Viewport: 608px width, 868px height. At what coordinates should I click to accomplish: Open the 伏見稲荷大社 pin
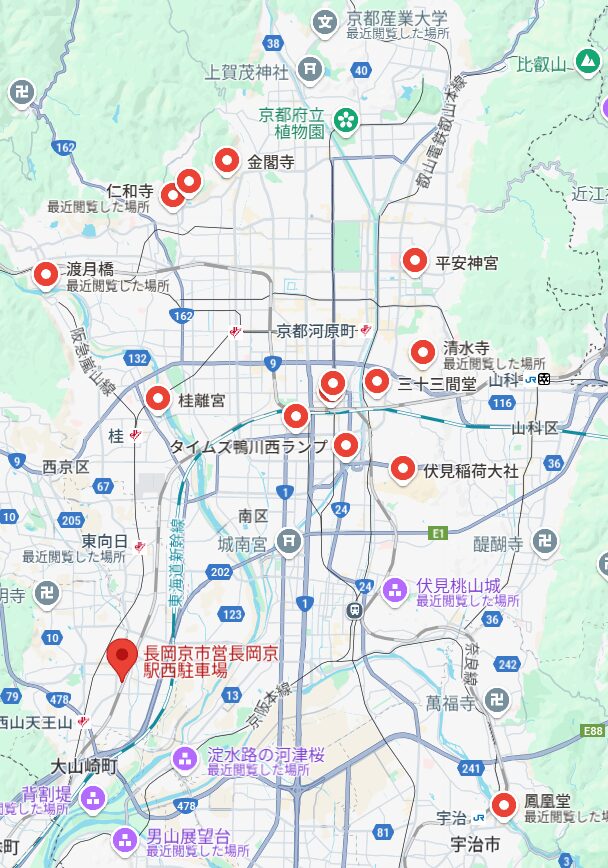tap(403, 467)
